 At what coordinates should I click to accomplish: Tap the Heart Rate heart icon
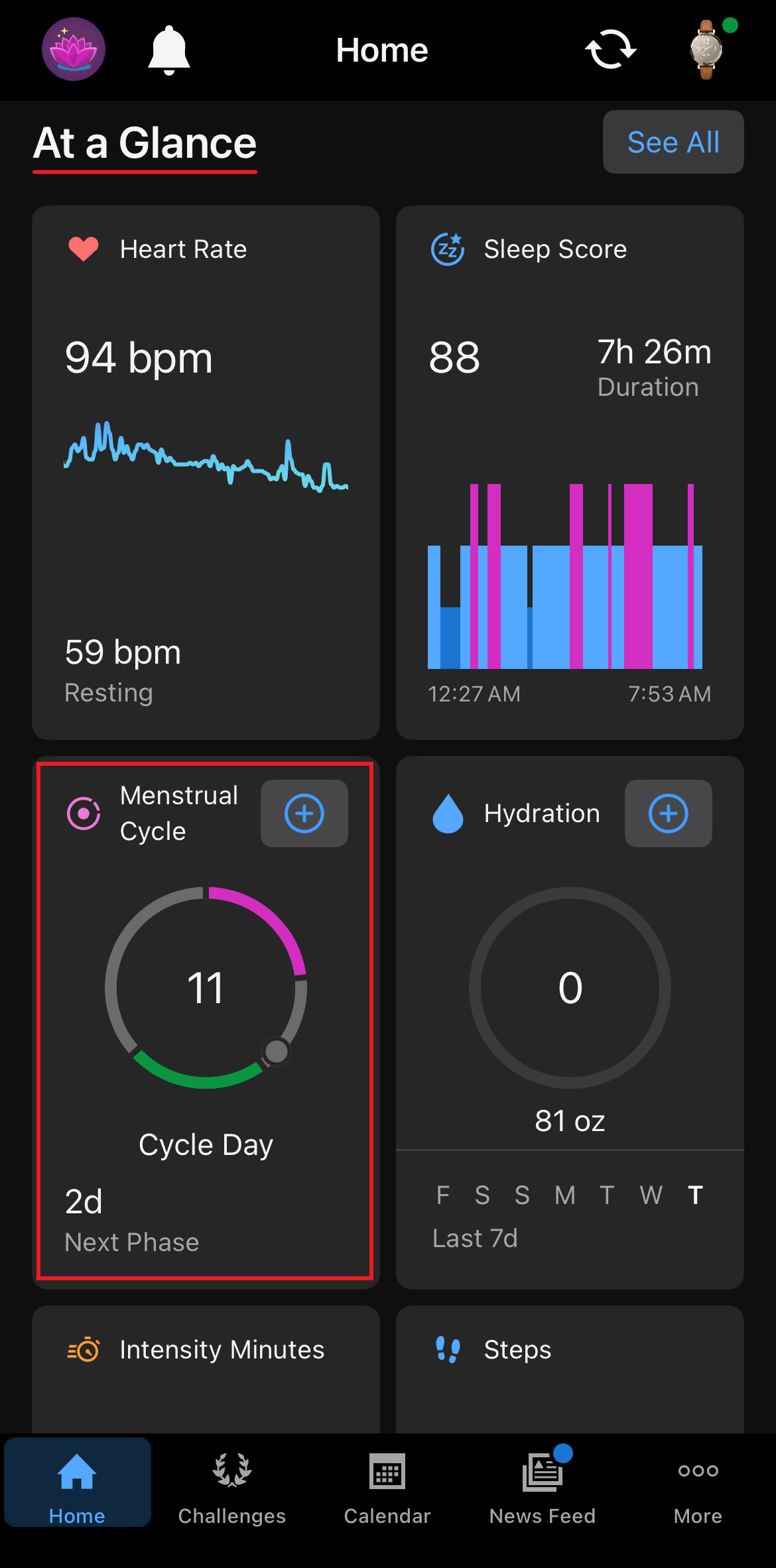82,249
